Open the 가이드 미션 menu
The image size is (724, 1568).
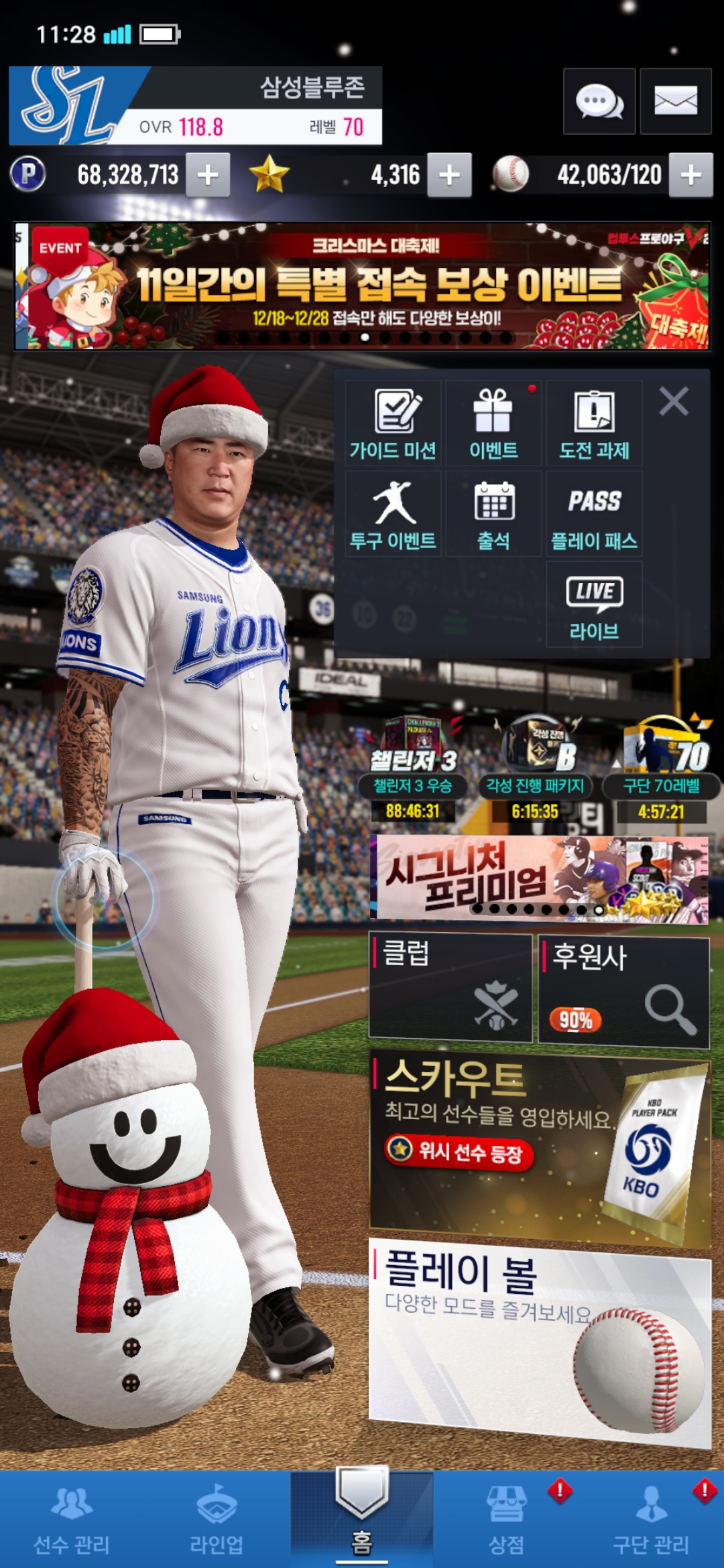coord(393,423)
